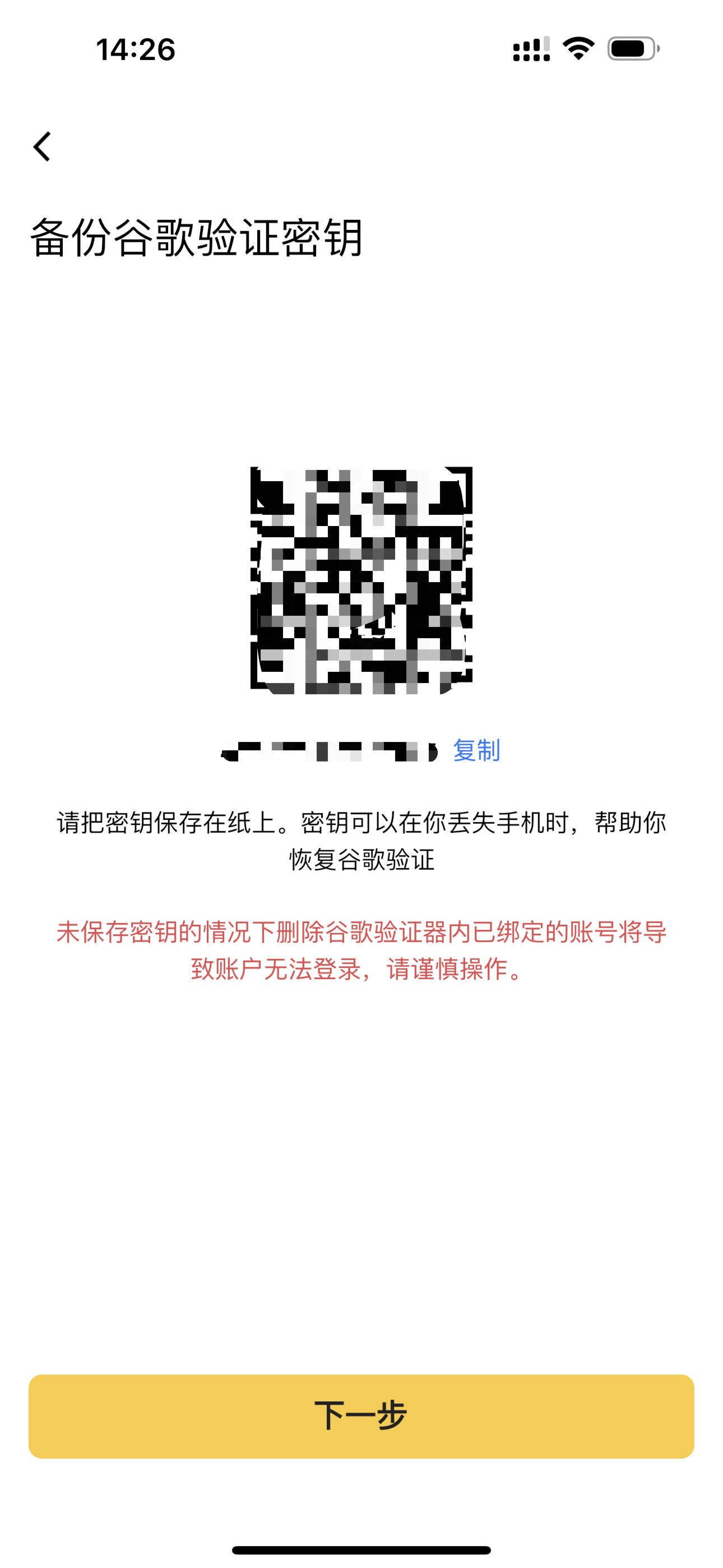This screenshot has height=1568, width=723.
Task: Continue with the 下一步 button
Action: coord(361,1416)
